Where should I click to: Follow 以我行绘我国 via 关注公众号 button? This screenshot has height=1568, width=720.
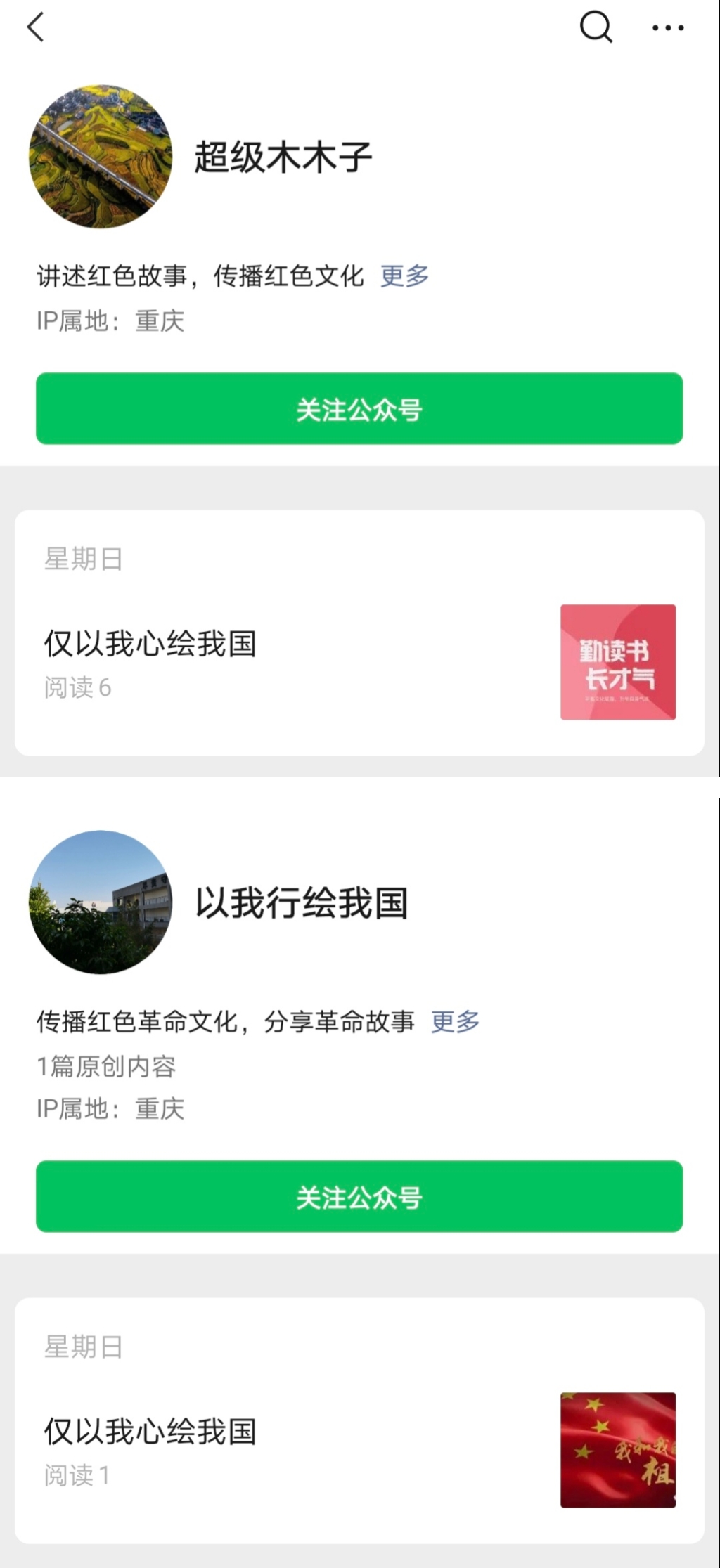pos(359,1196)
